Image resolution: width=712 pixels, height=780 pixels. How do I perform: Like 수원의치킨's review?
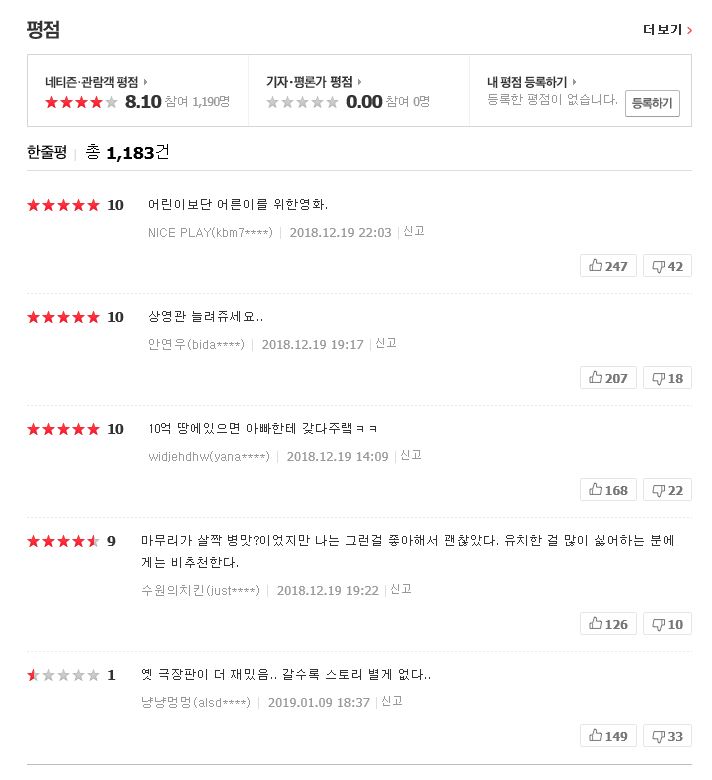(x=608, y=624)
